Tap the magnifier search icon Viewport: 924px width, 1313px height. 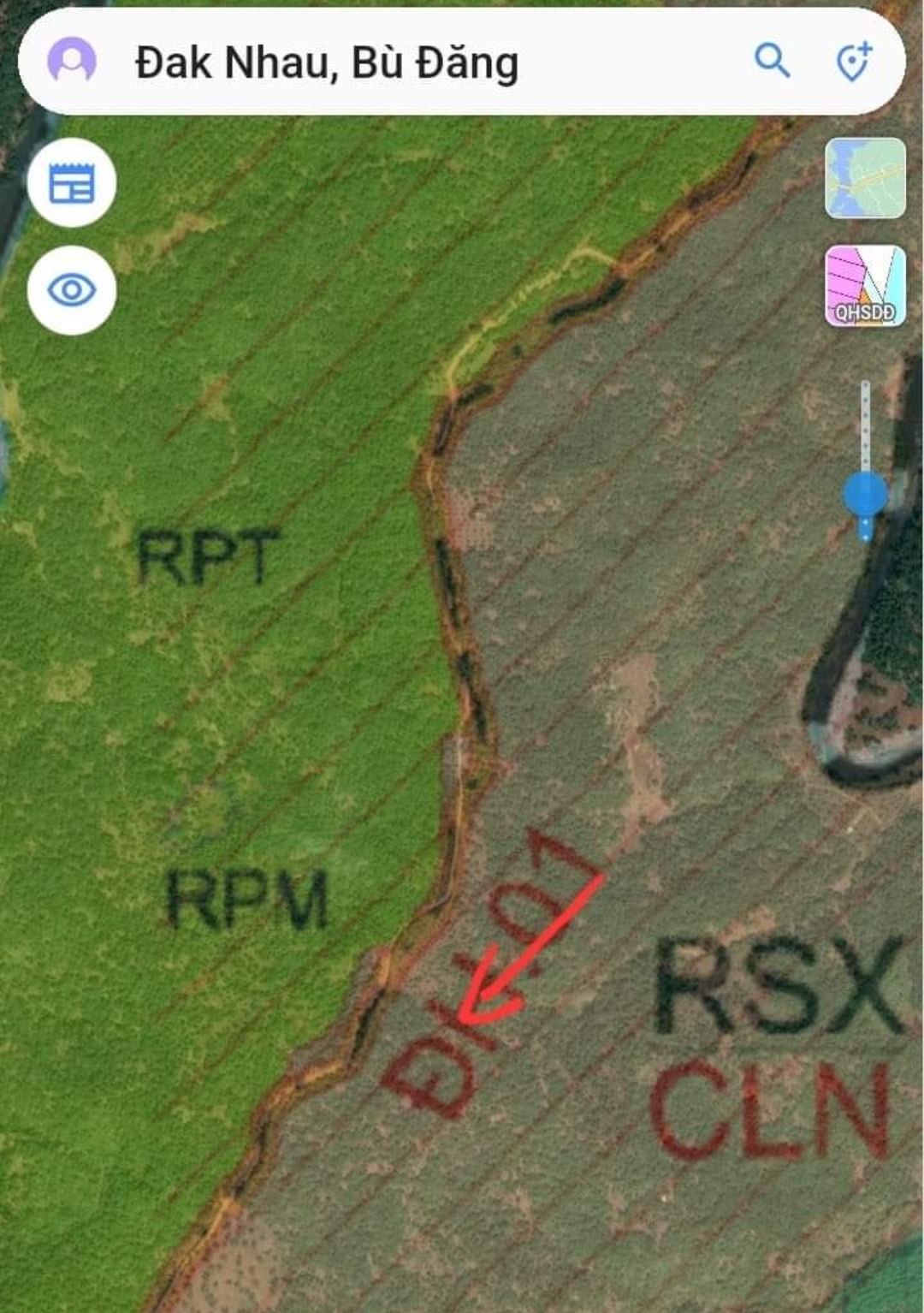click(772, 61)
